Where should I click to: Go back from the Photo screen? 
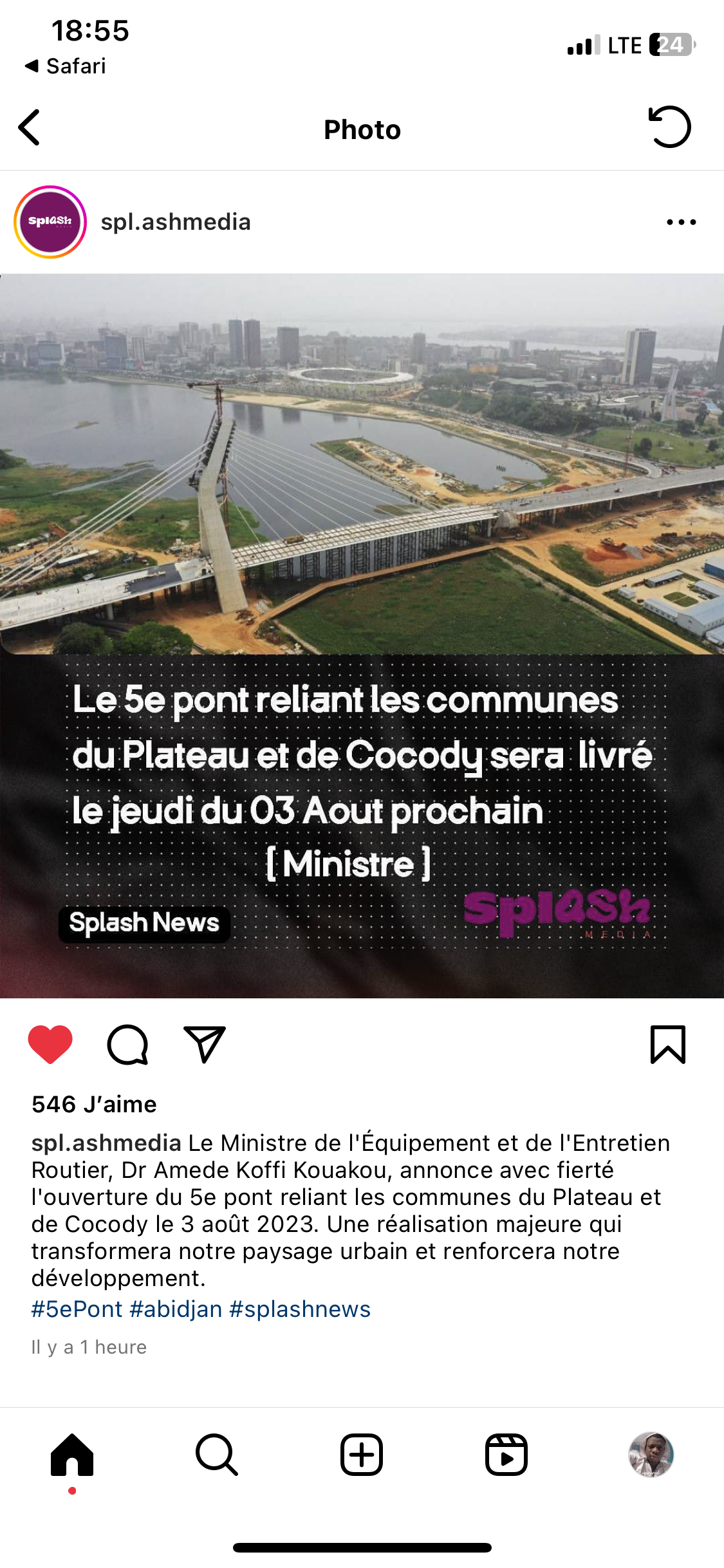tap(30, 127)
